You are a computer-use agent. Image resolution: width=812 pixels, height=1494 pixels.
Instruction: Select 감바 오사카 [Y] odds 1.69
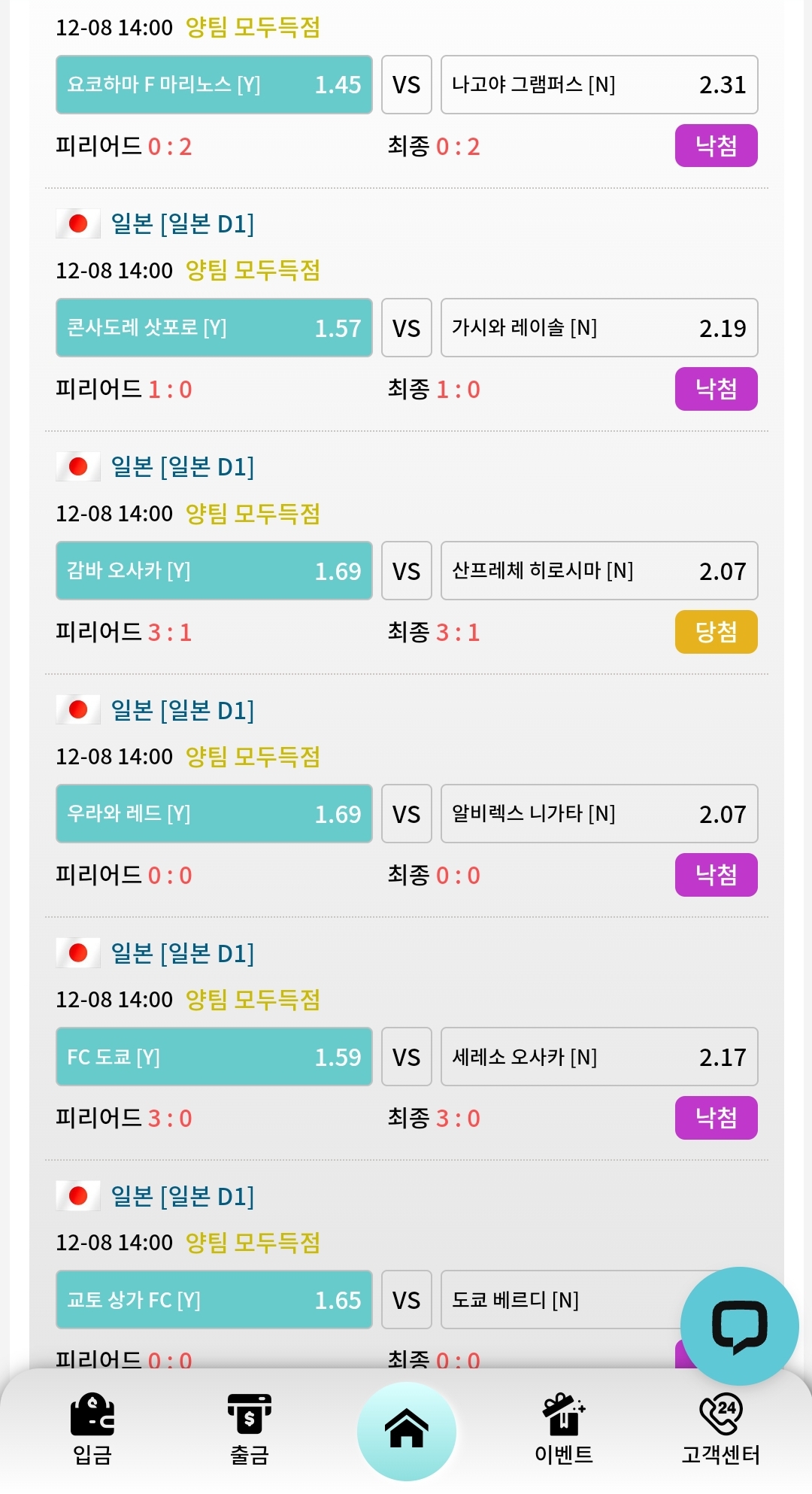click(214, 570)
